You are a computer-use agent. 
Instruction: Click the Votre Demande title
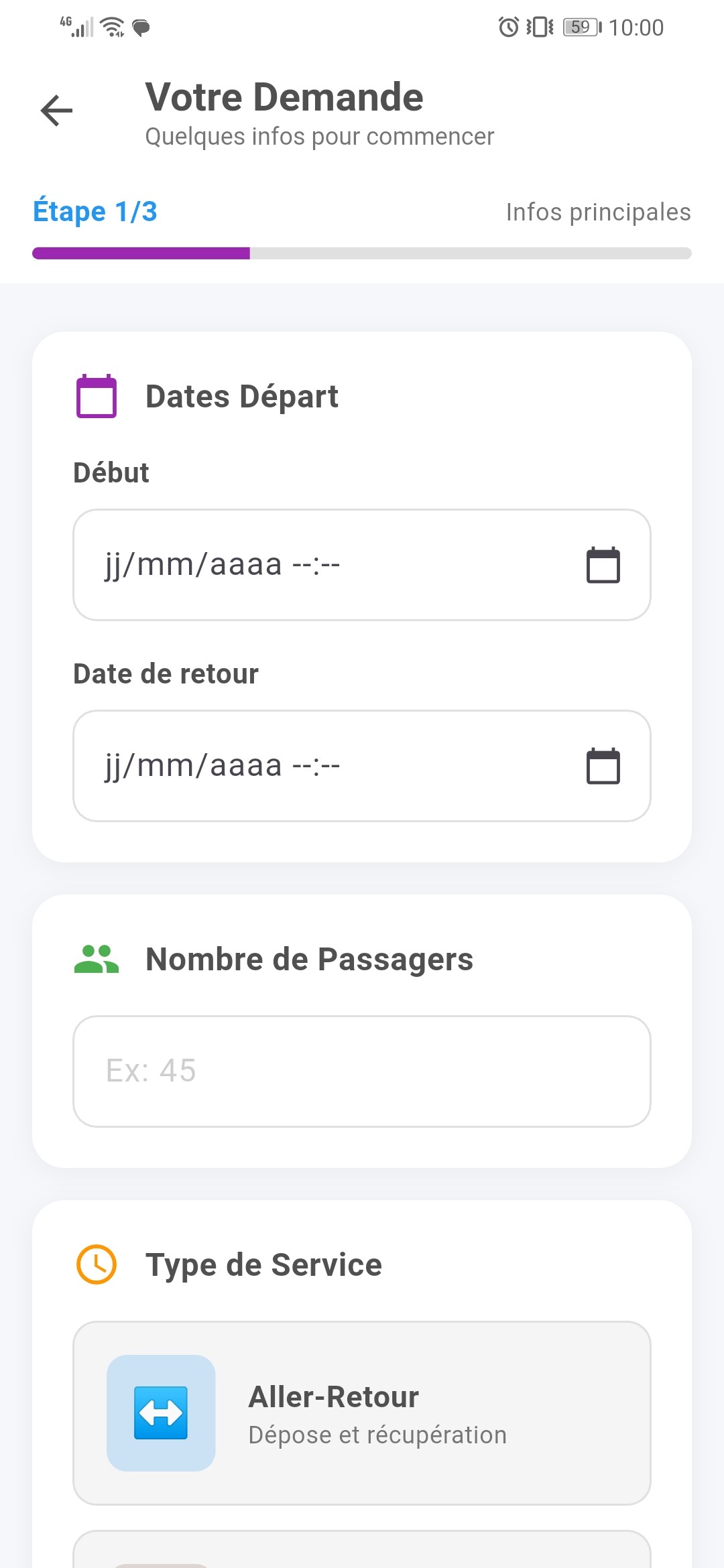(x=284, y=96)
